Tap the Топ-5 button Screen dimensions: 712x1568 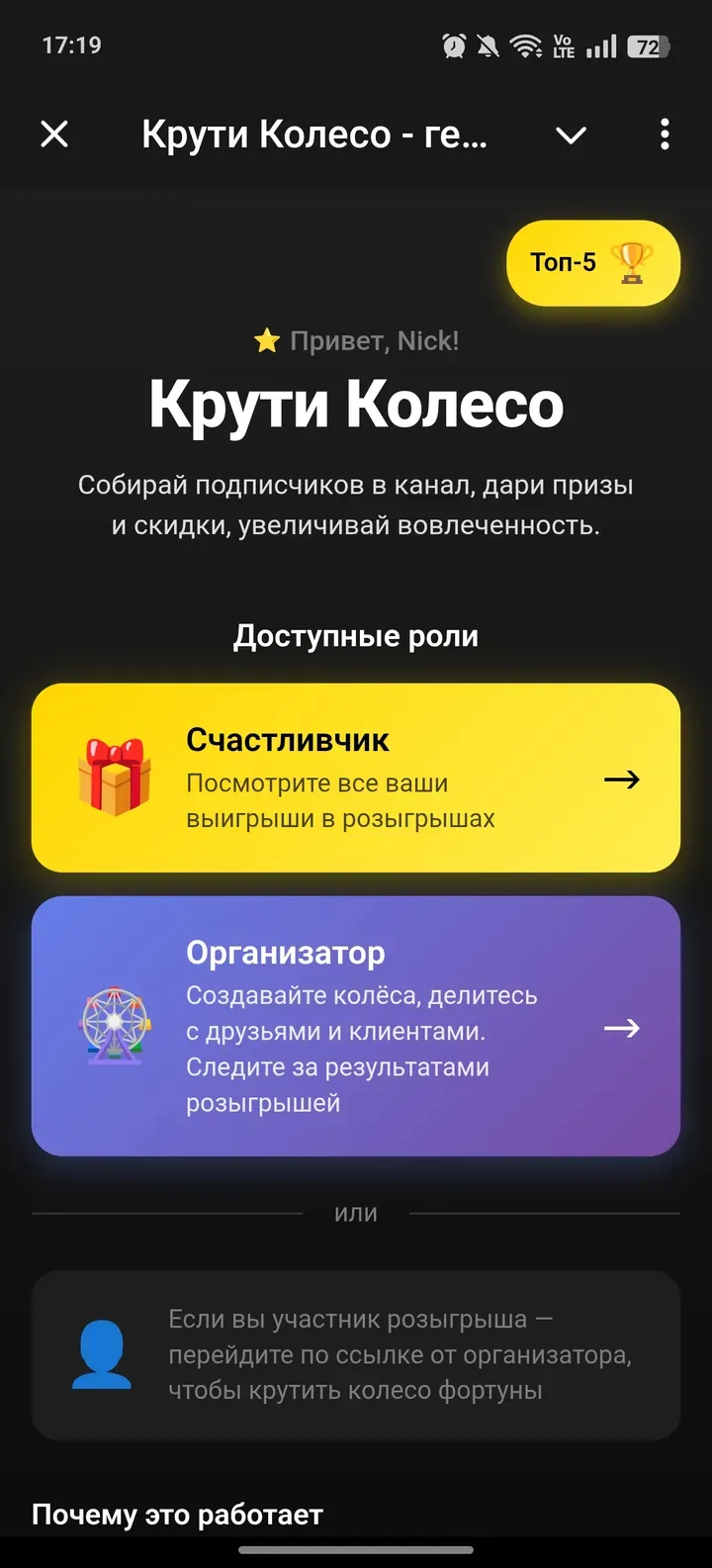pos(591,263)
